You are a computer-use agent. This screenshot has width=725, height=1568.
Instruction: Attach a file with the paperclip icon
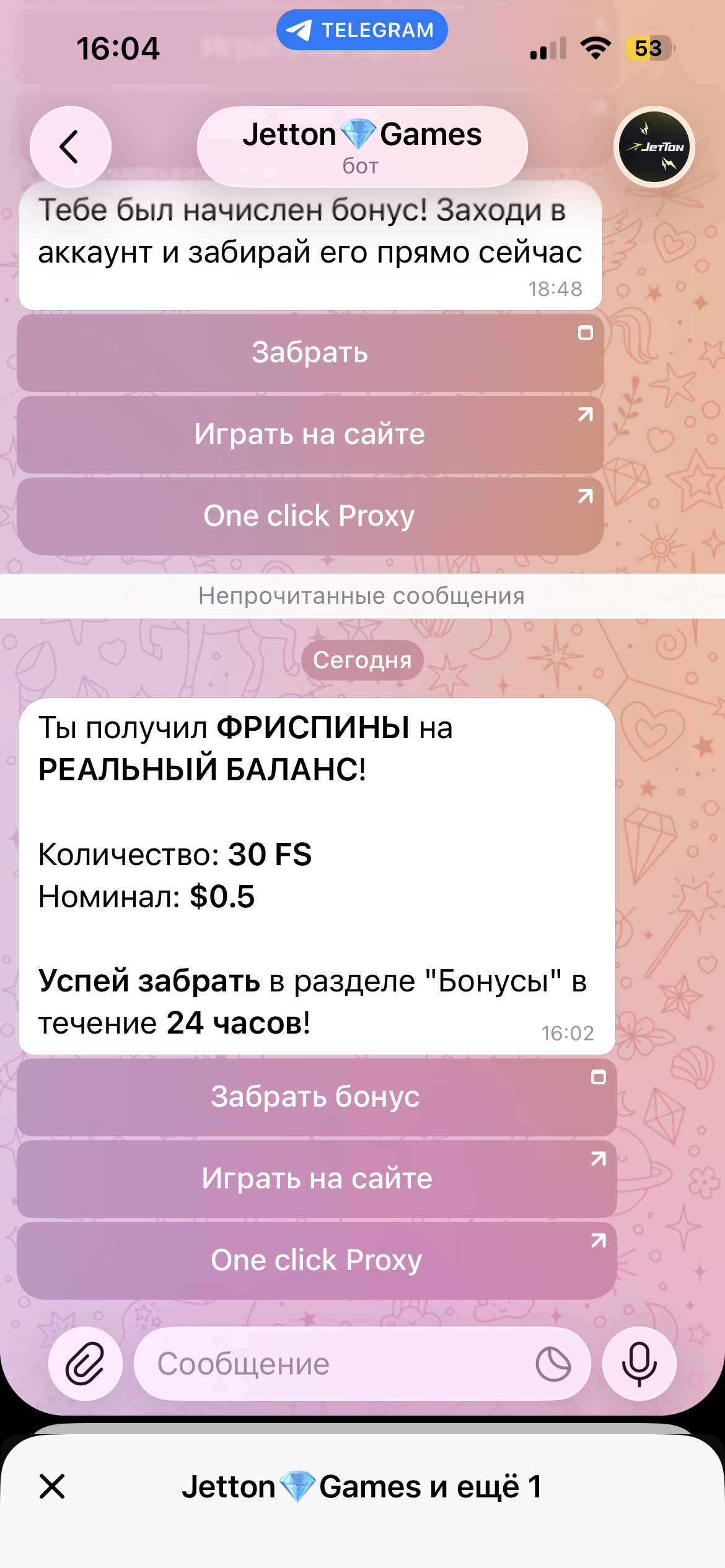pos(86,1364)
